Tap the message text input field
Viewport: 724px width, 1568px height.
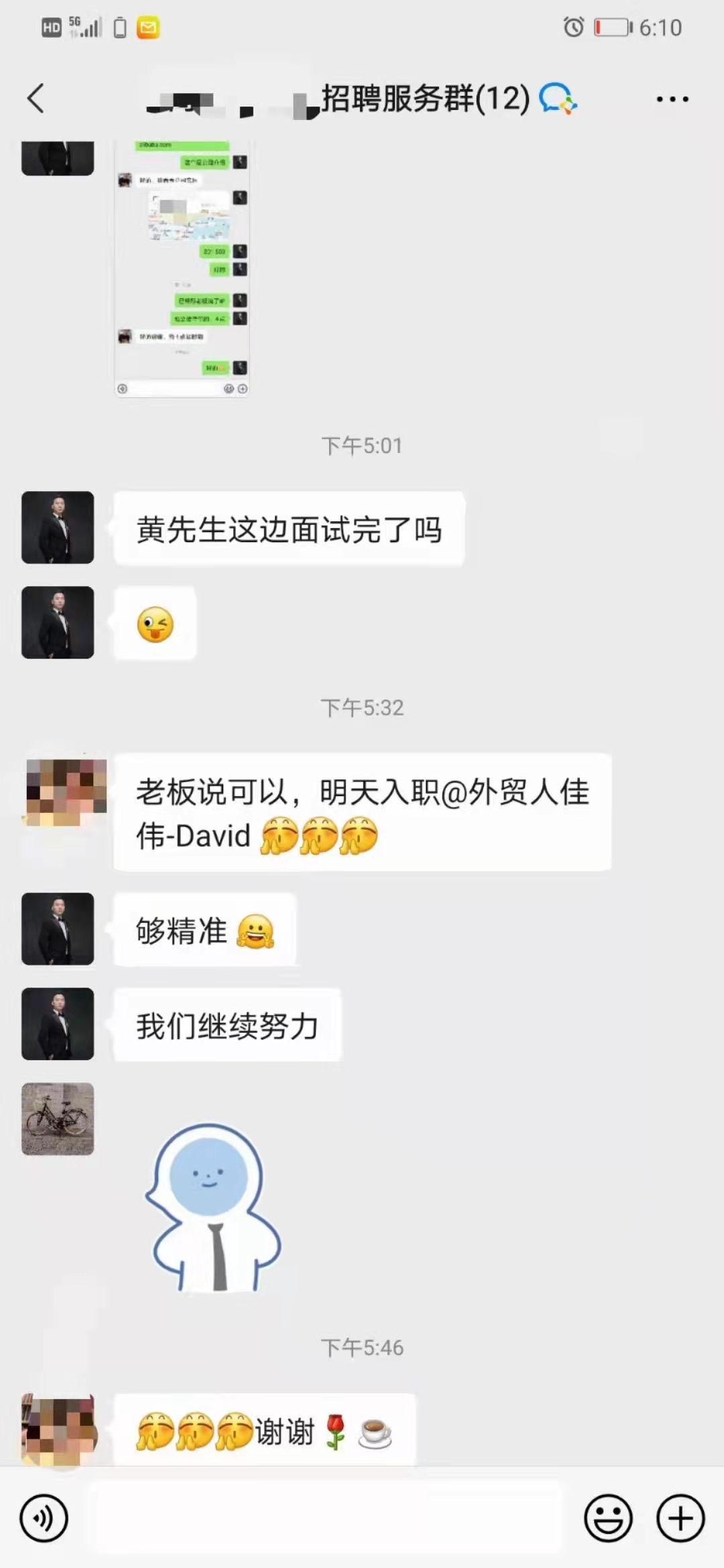coord(325,1518)
